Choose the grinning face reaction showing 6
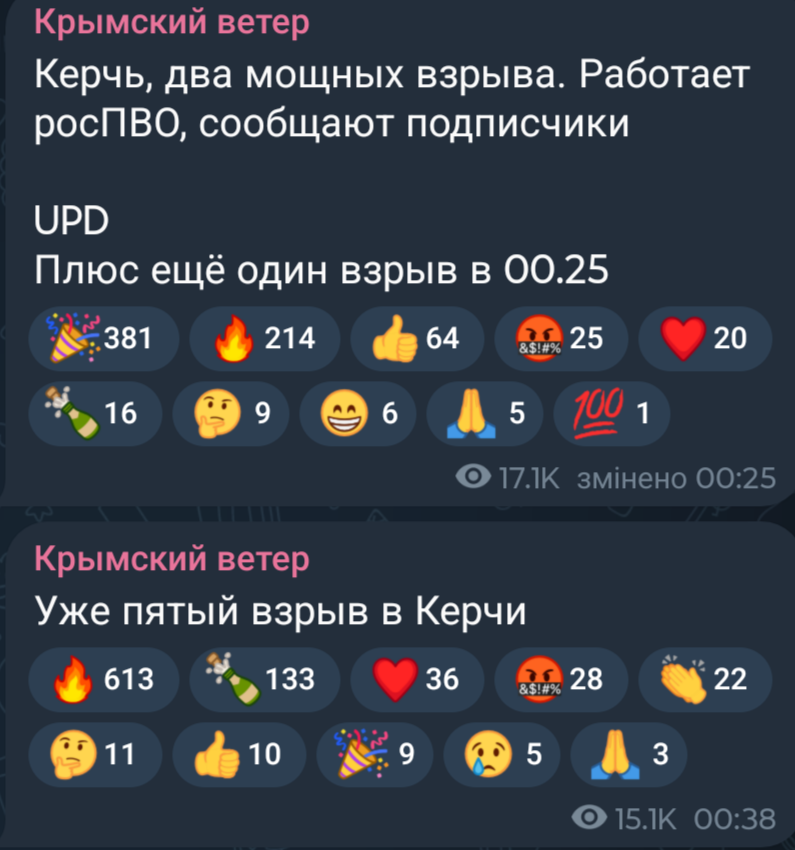The width and height of the screenshot is (795, 850). [356, 411]
